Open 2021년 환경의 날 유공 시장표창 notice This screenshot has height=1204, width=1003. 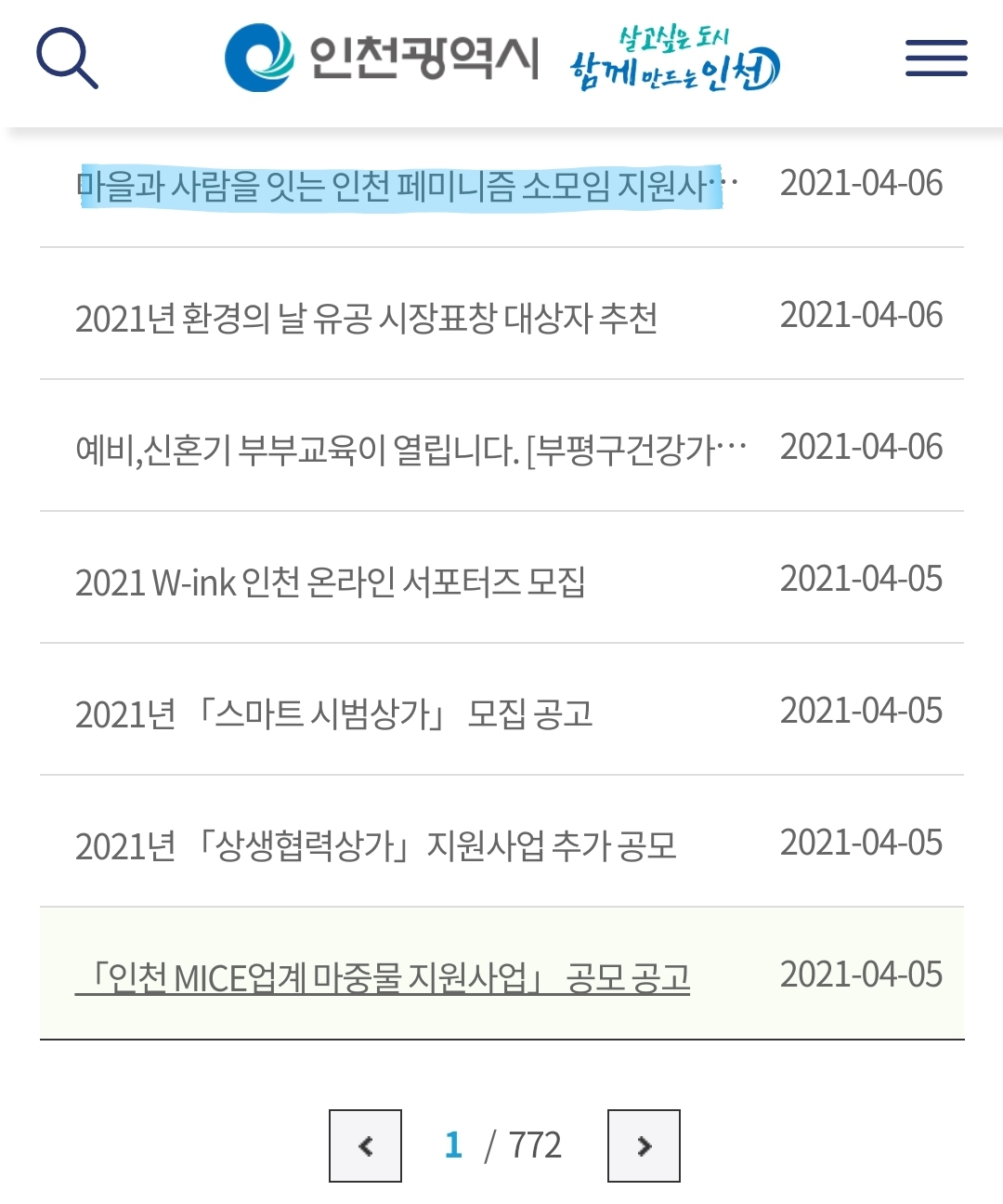pyautogui.click(x=366, y=319)
